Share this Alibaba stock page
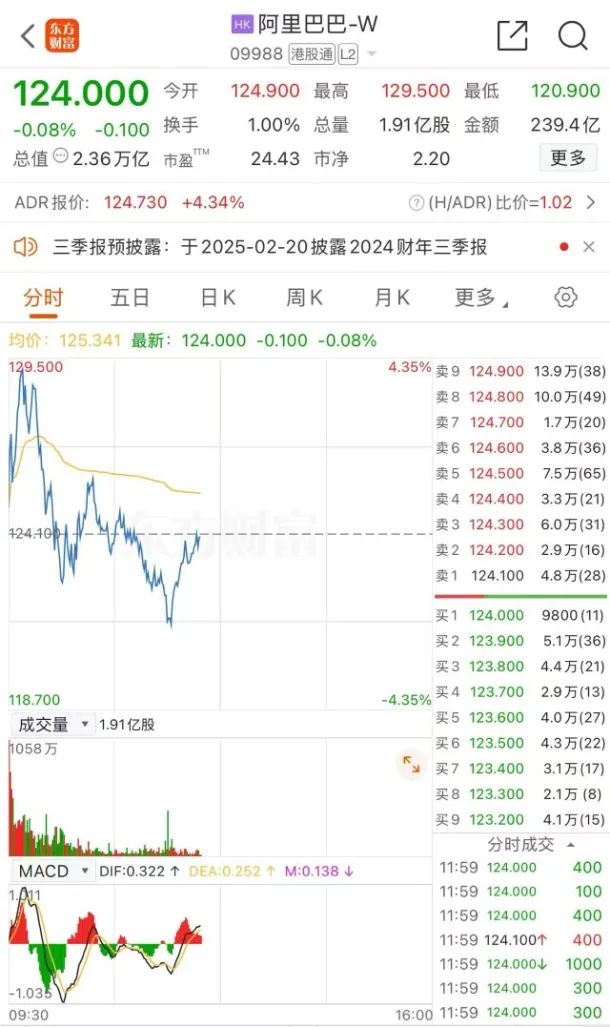The image size is (610, 1027). point(512,36)
